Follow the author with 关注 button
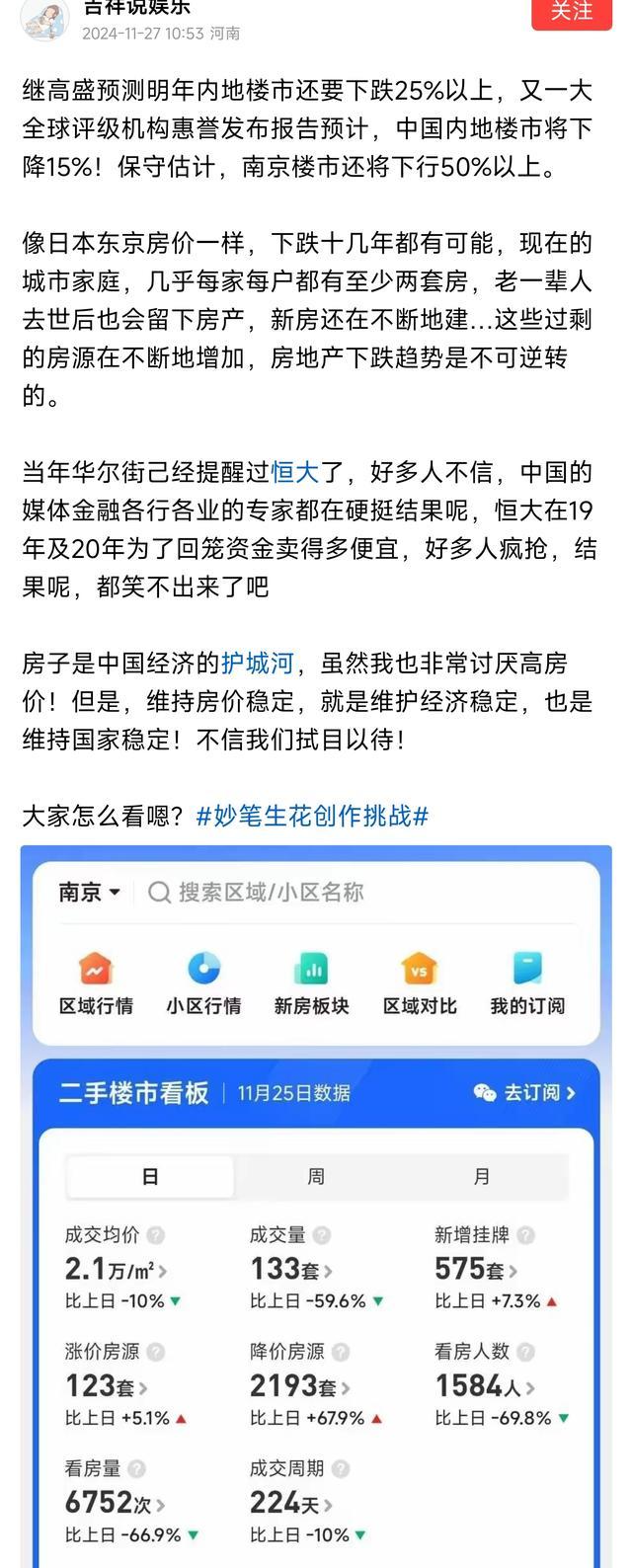632x1568 pixels. pos(571,12)
